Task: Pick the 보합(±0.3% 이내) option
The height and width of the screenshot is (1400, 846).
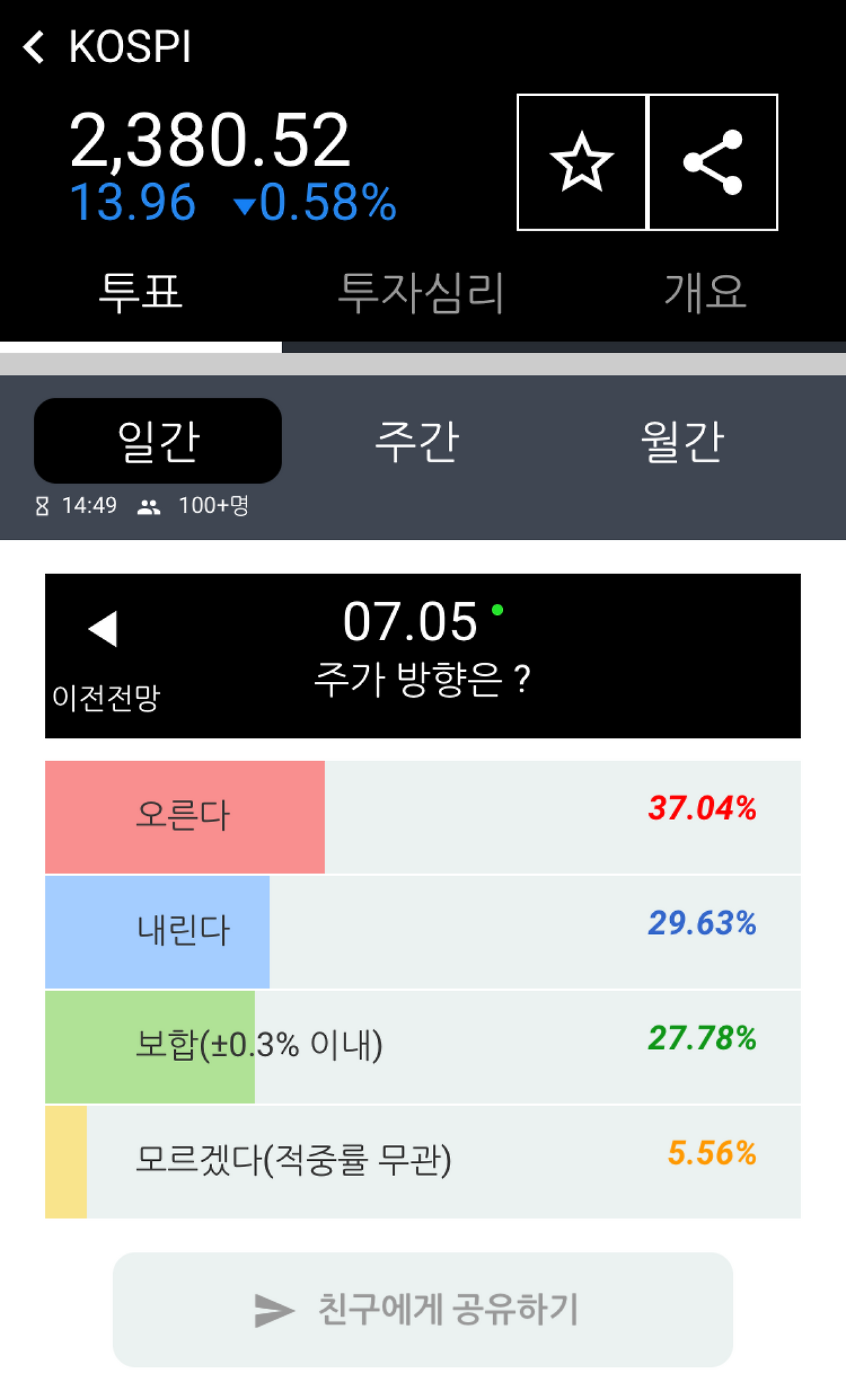Action: click(423, 1047)
